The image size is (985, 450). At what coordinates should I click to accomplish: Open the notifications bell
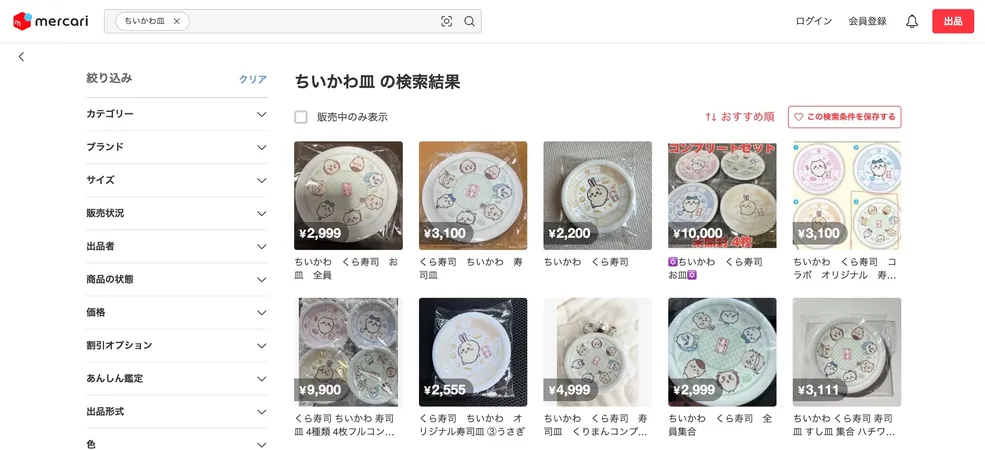(x=912, y=21)
